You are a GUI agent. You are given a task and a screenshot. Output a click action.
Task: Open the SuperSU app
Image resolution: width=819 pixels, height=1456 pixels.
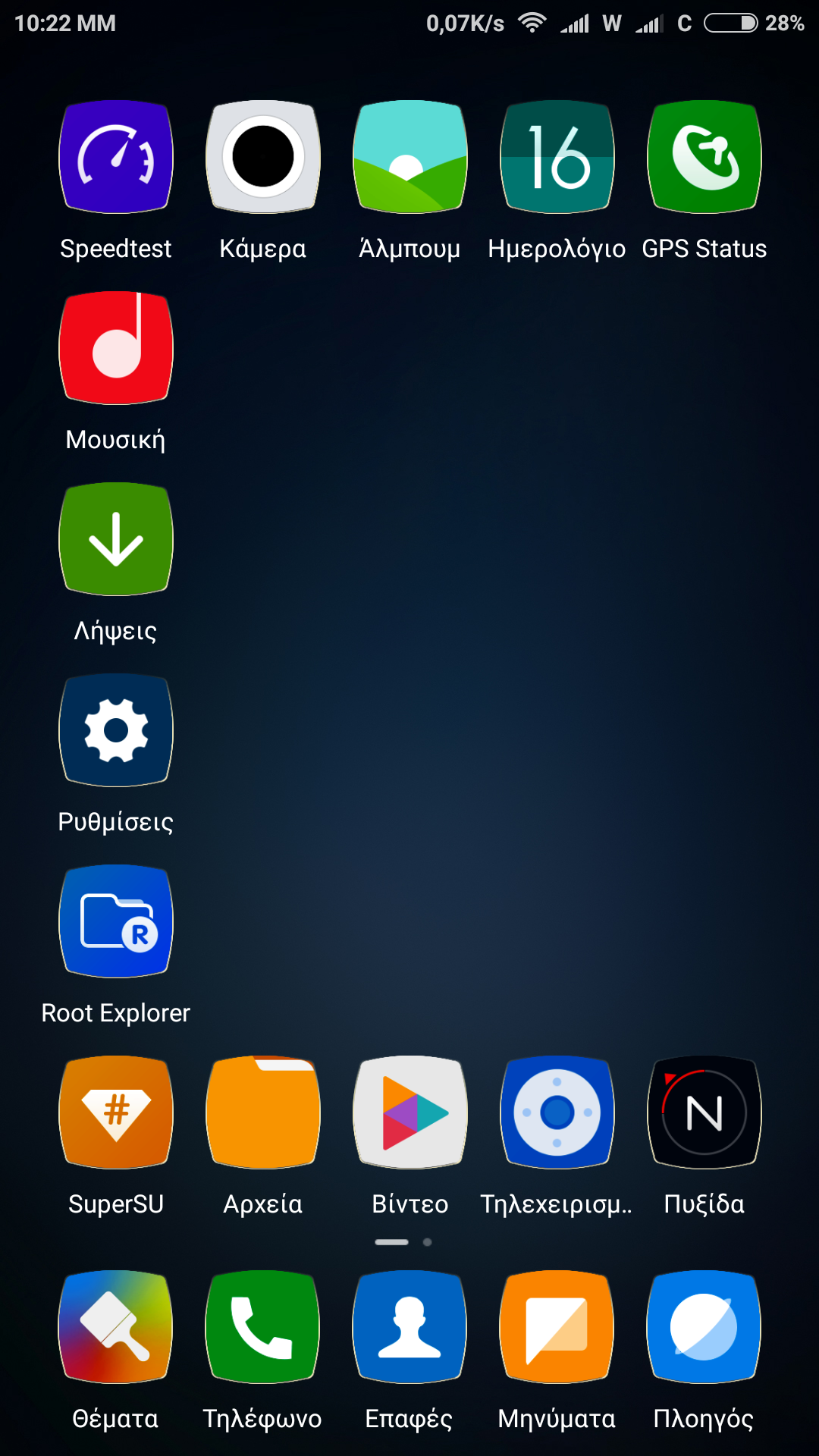(x=116, y=1112)
